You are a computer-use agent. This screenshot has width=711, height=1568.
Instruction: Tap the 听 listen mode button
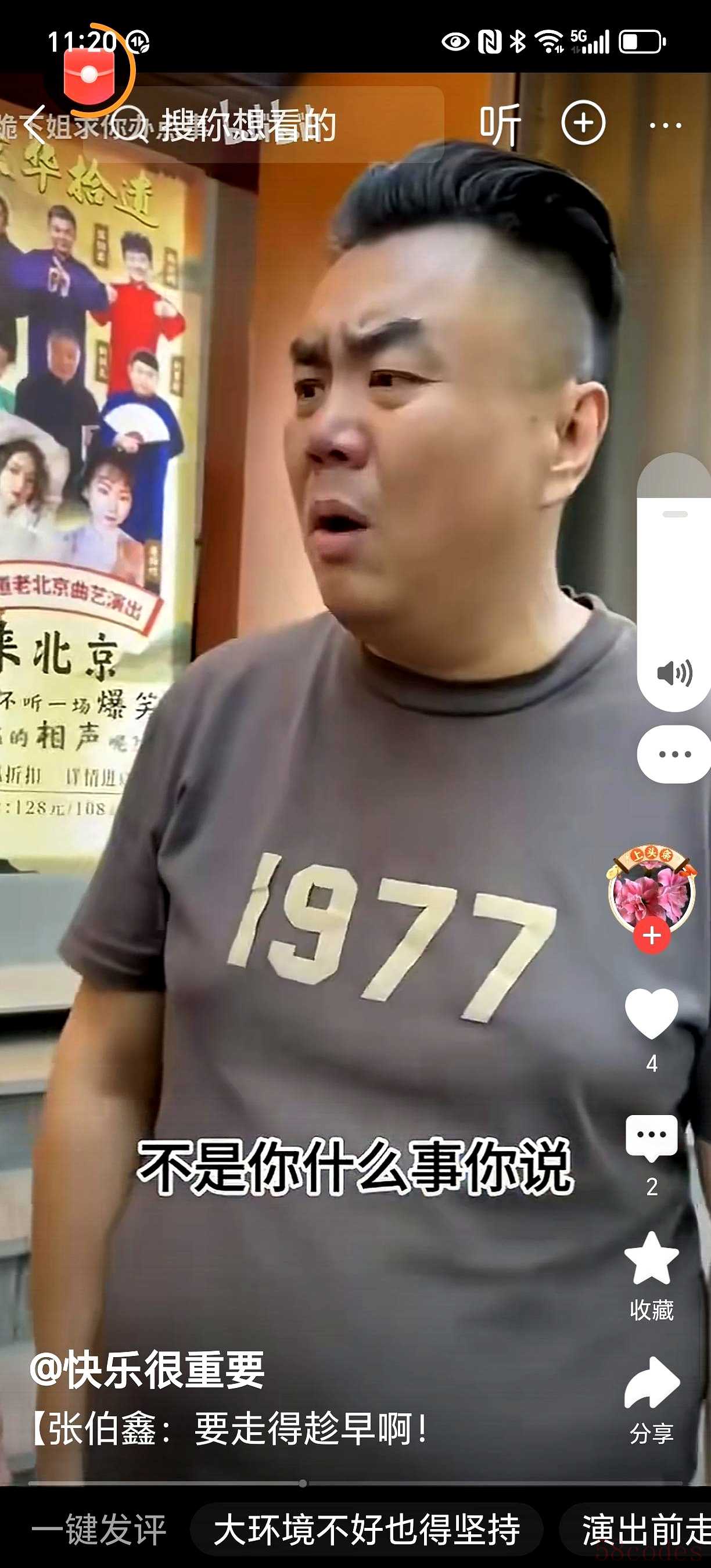(x=499, y=125)
